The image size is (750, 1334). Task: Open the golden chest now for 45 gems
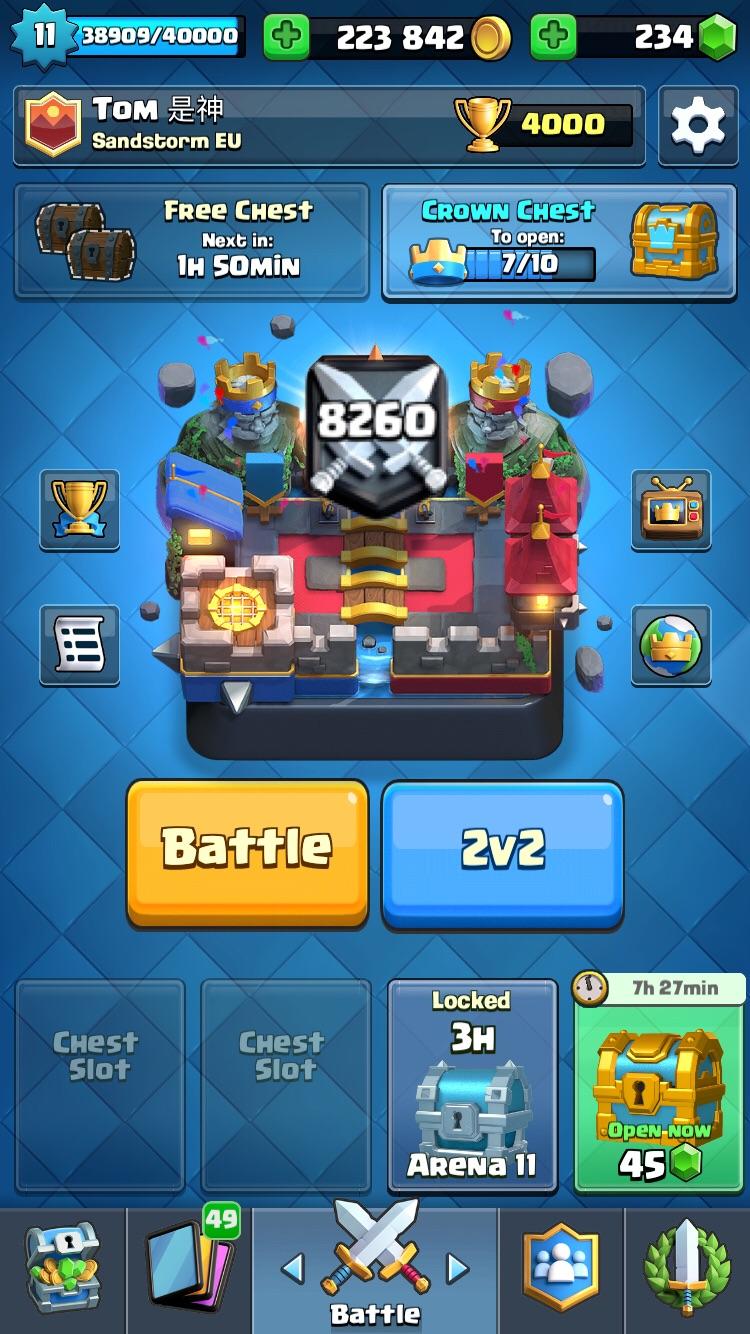[660, 1085]
